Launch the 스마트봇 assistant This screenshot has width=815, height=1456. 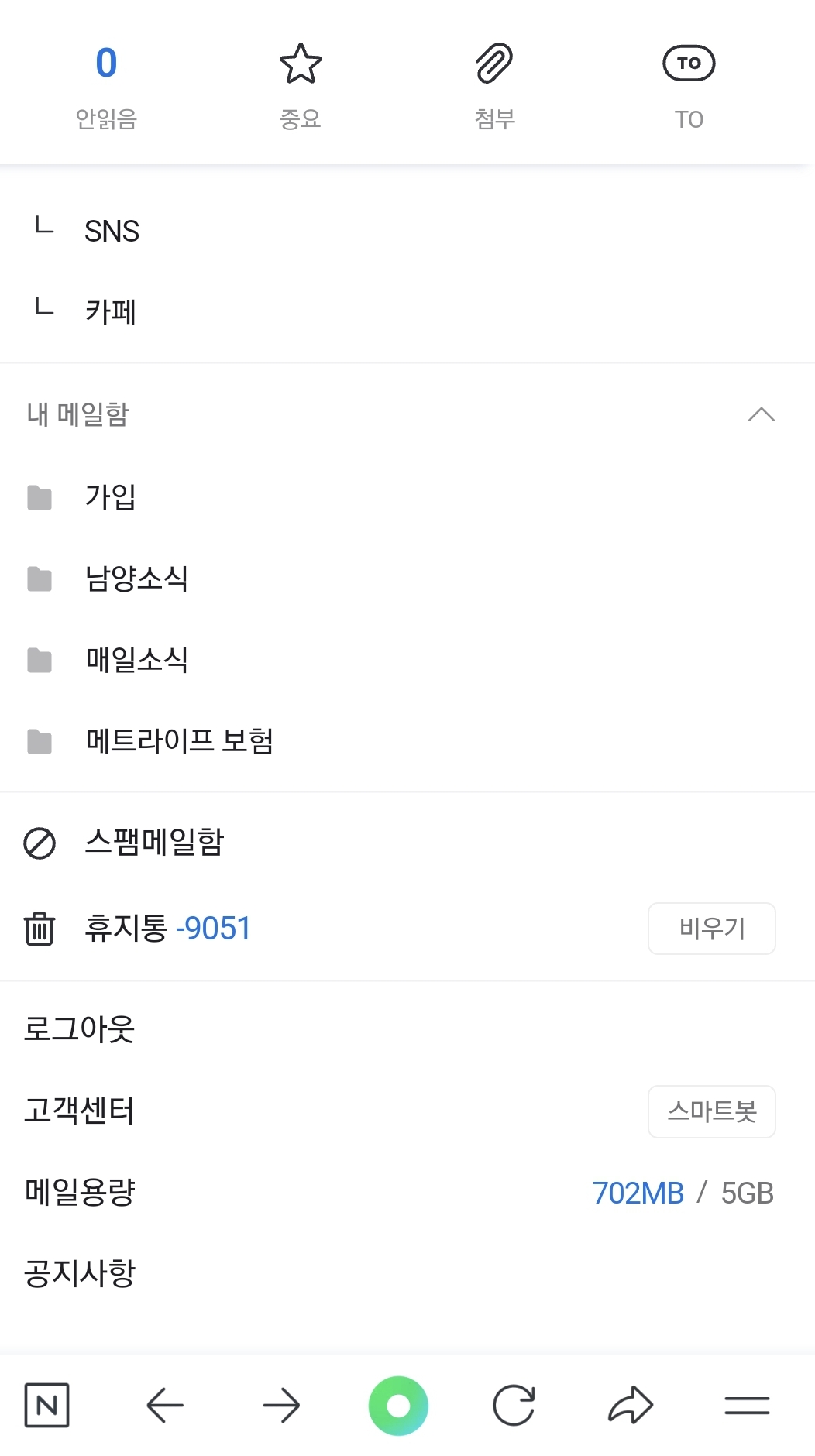(x=711, y=1111)
